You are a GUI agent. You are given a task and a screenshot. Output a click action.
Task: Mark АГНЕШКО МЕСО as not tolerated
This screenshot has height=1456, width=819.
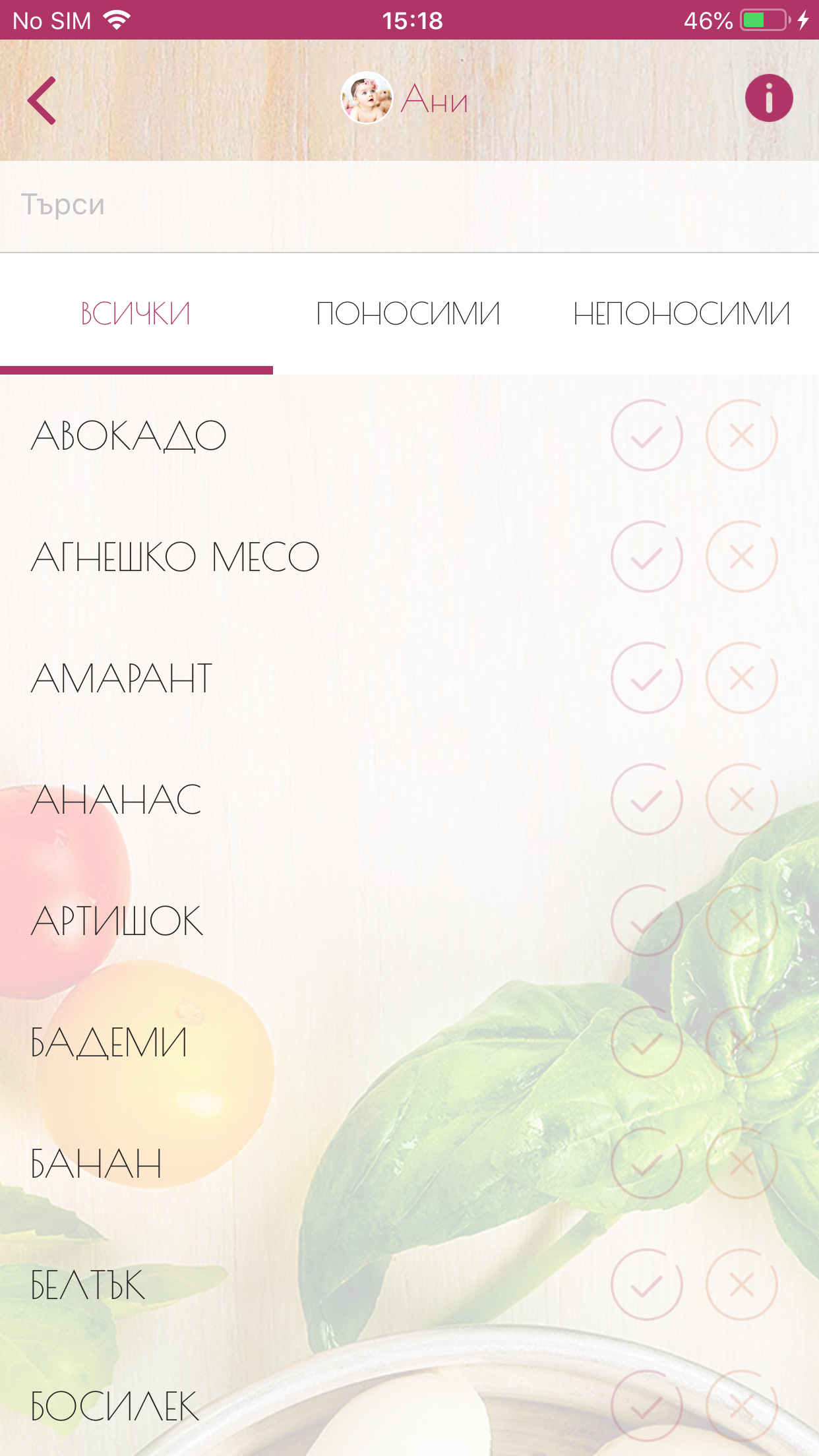(x=741, y=557)
